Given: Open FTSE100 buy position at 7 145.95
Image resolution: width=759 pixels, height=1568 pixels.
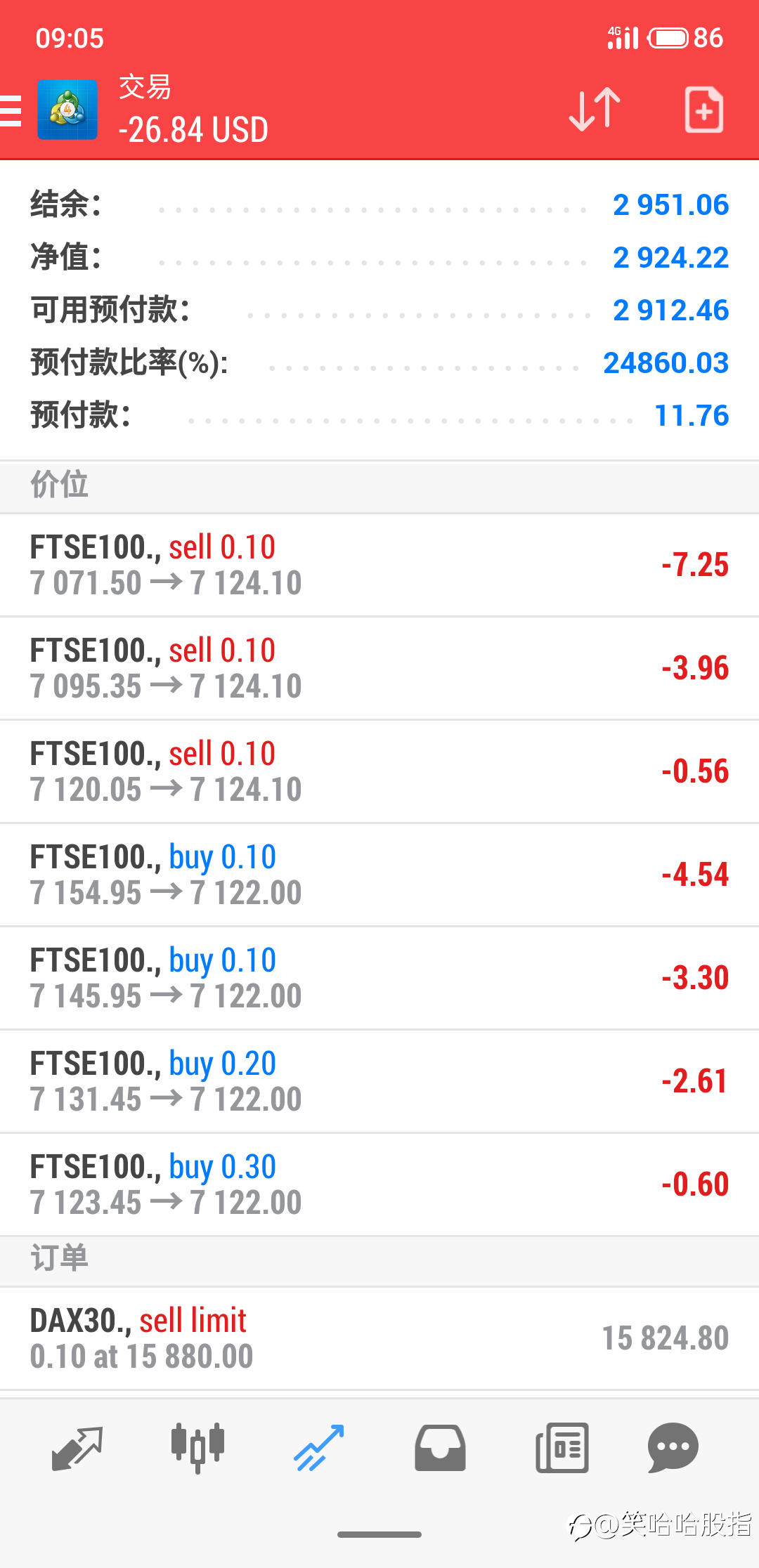Looking at the screenshot, I should 379,979.
